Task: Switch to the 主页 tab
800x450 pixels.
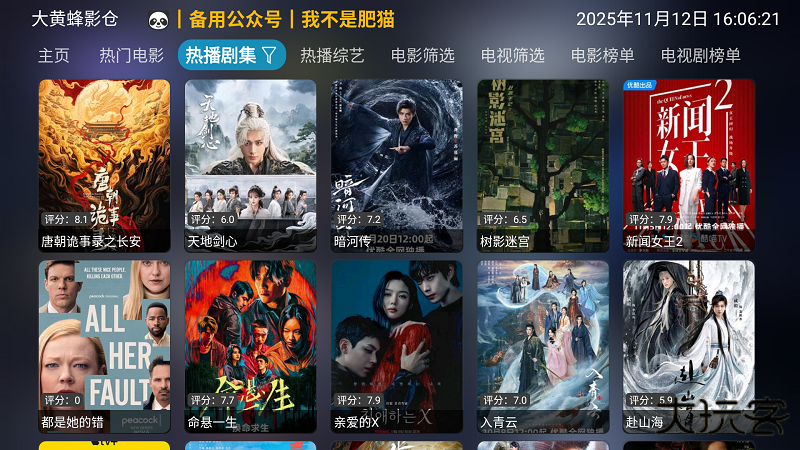Action: pyautogui.click(x=54, y=56)
